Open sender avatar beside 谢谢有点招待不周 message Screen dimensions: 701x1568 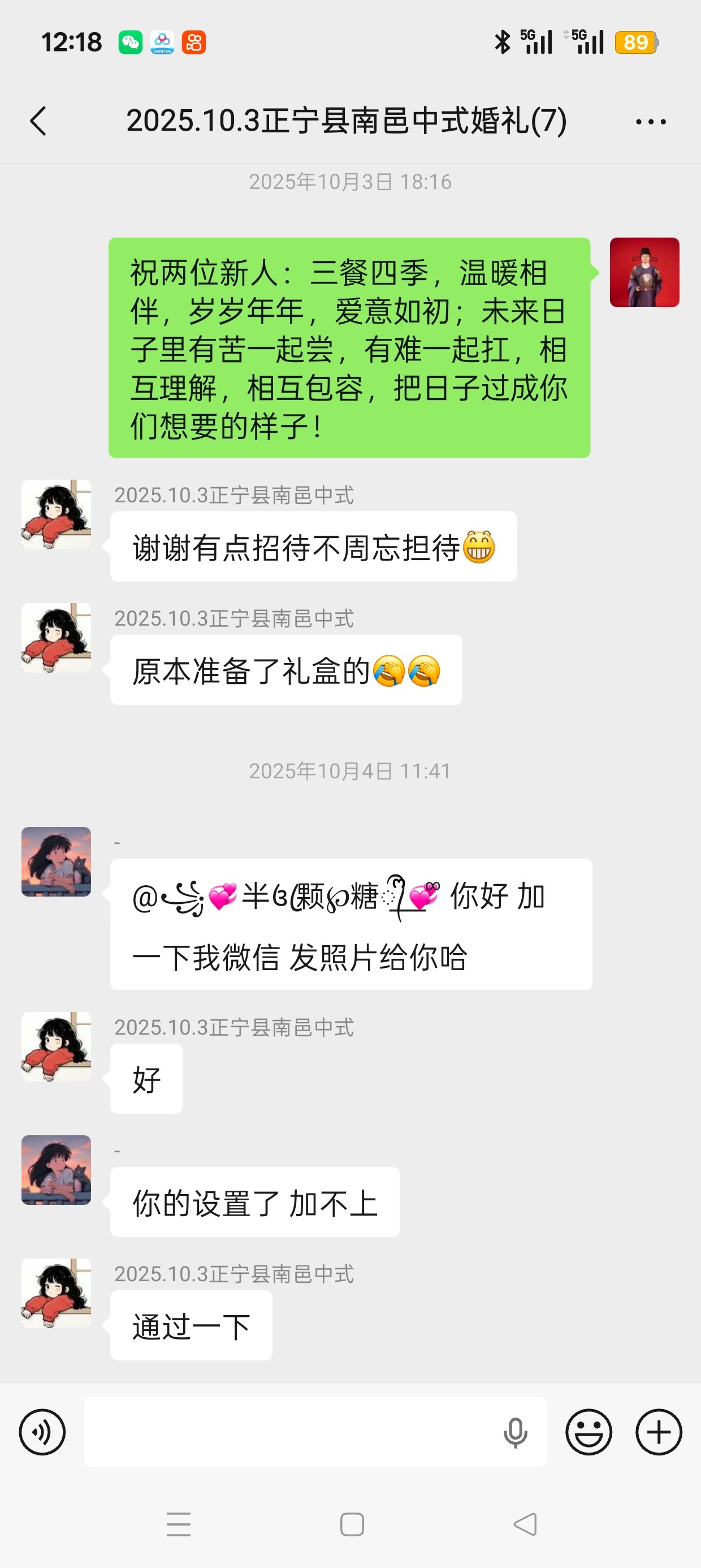(56, 514)
